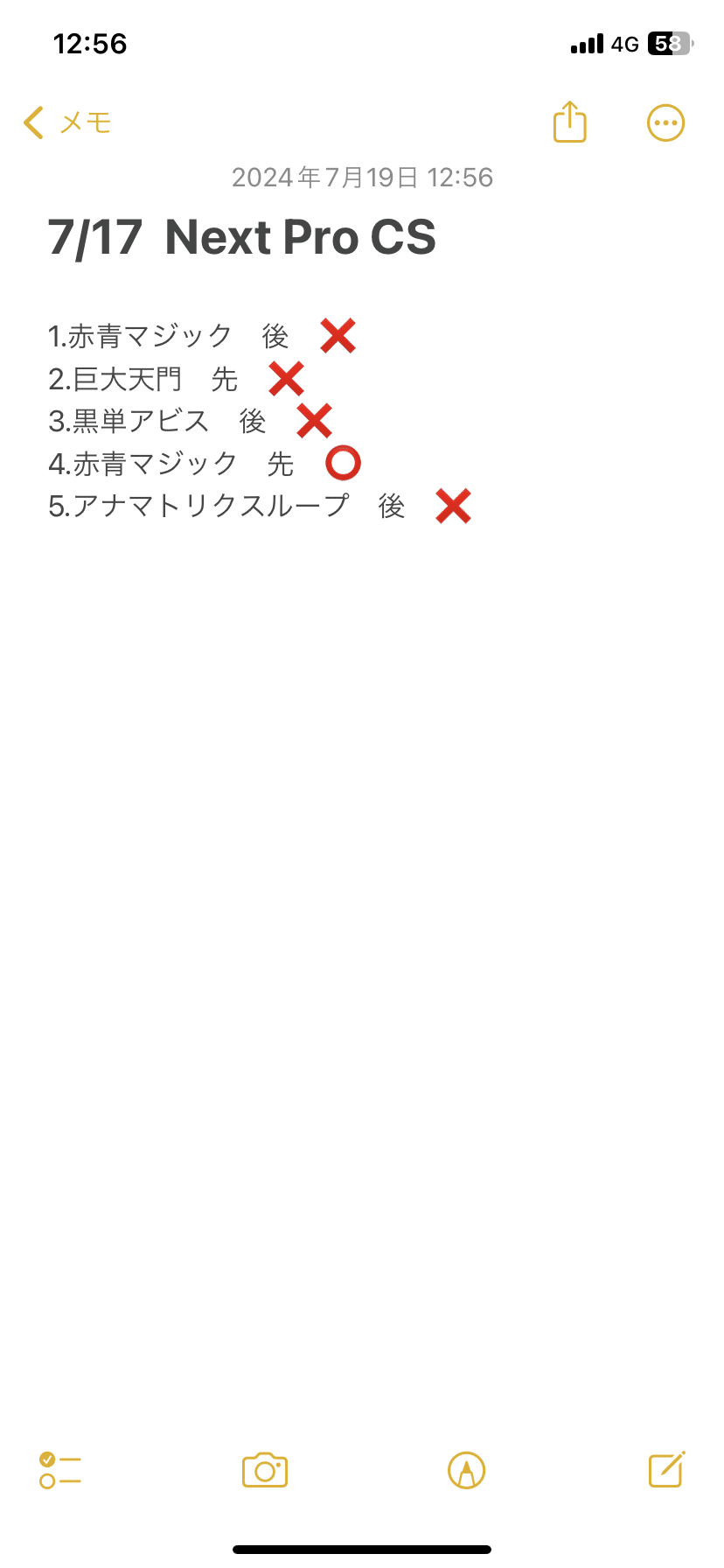This screenshot has height=1568, width=724.
Task: Open the markup drawing tool icon
Action: 465,1470
